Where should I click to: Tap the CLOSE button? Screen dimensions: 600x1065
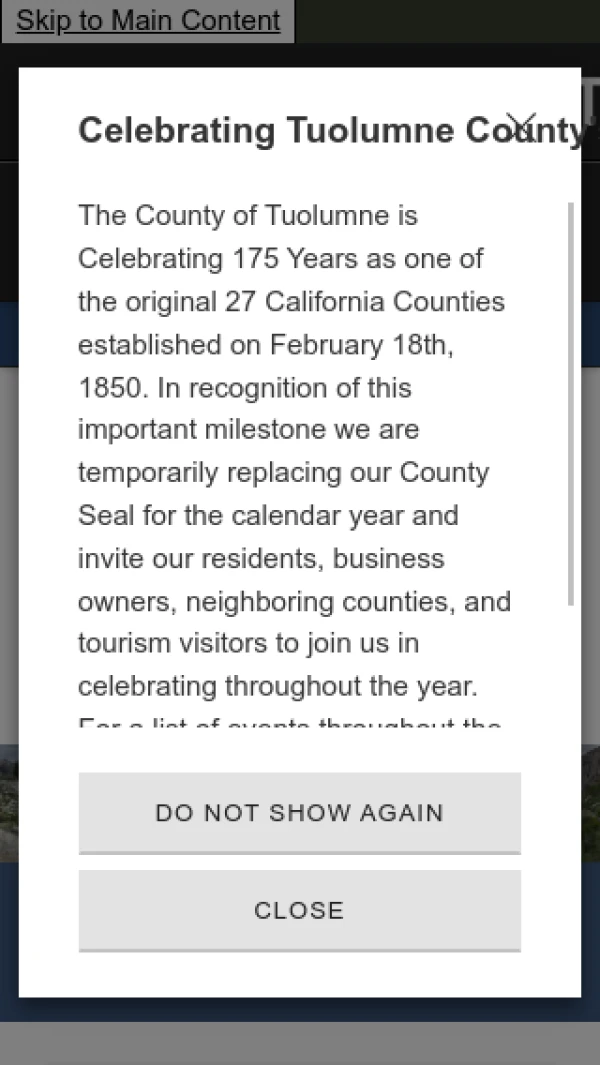tap(300, 910)
